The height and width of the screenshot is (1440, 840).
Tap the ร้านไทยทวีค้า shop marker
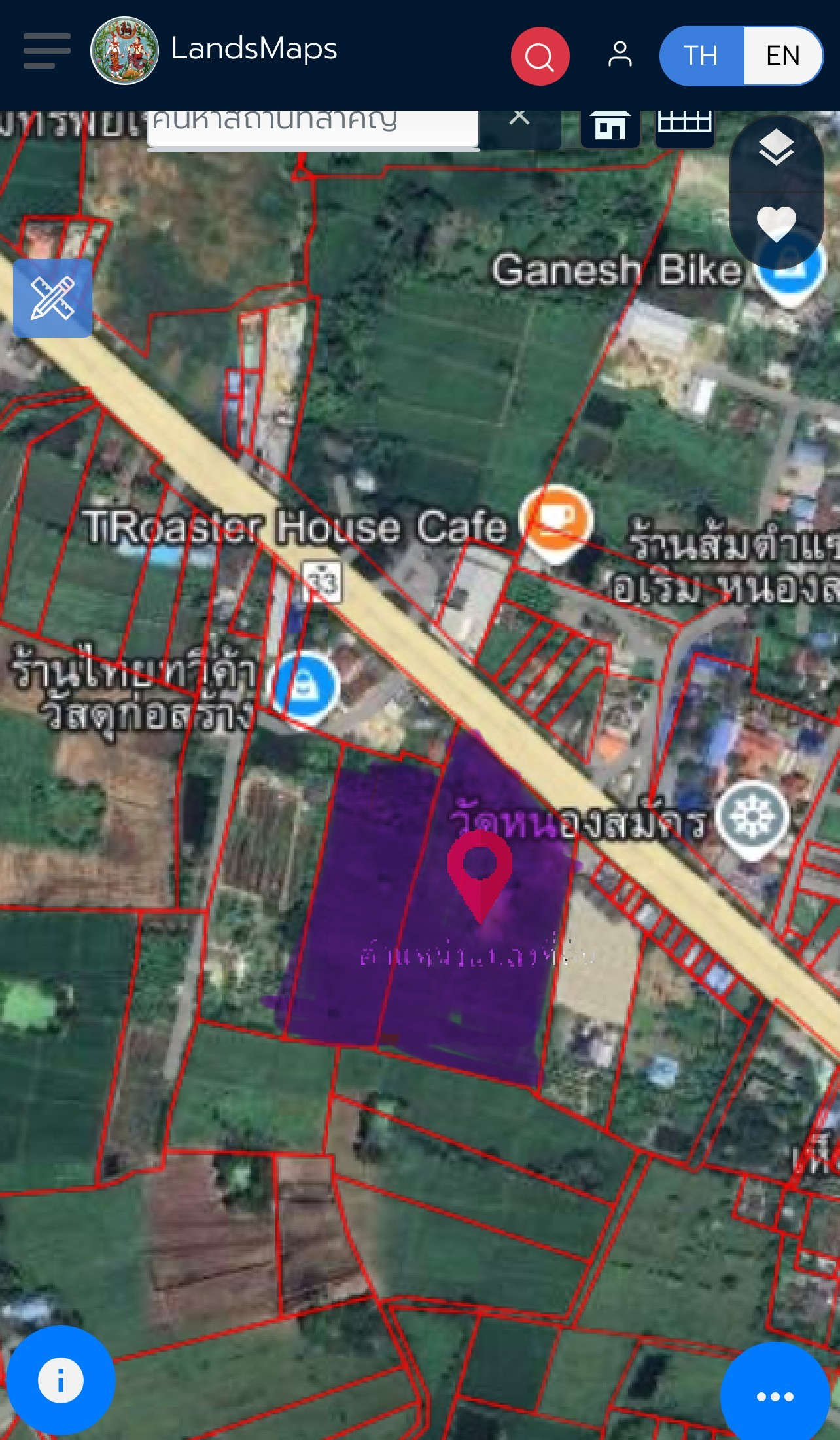tap(305, 687)
